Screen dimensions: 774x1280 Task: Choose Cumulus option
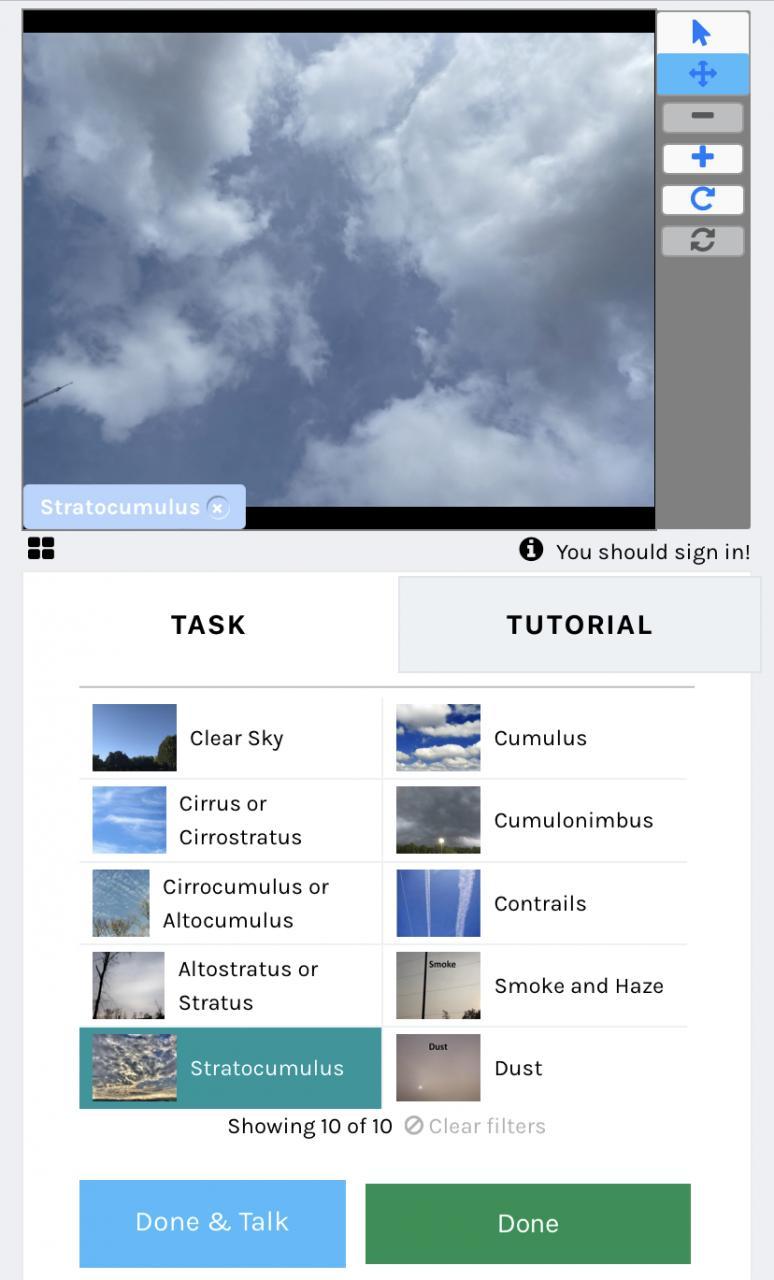[534, 738]
